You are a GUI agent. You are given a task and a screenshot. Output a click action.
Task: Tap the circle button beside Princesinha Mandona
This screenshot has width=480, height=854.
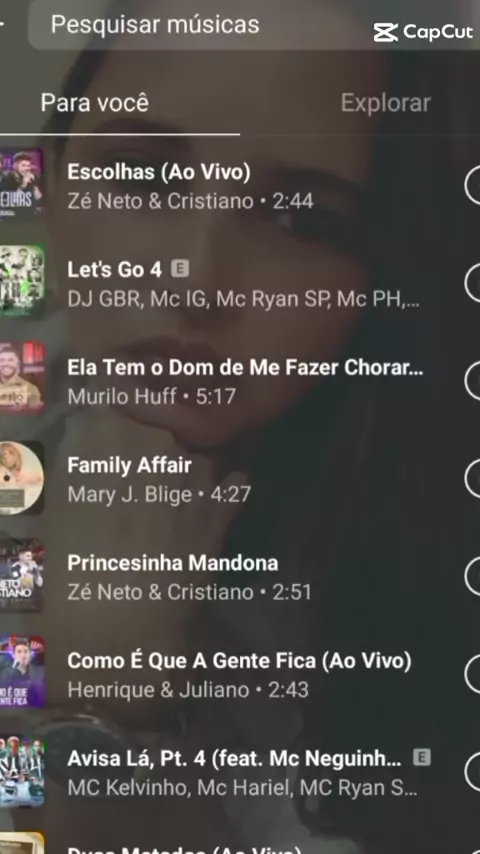point(472,576)
